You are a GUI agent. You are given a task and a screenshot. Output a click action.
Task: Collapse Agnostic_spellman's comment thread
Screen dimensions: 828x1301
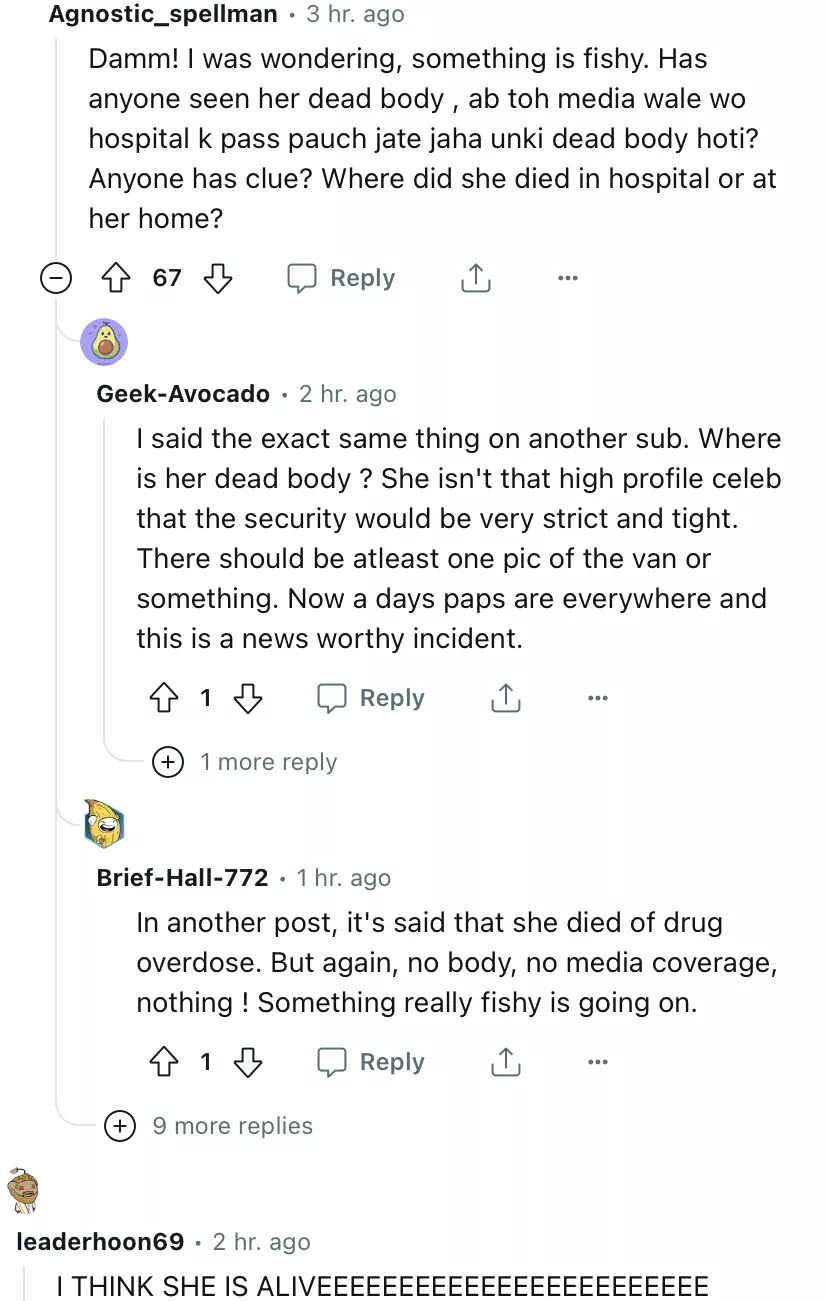(56, 278)
